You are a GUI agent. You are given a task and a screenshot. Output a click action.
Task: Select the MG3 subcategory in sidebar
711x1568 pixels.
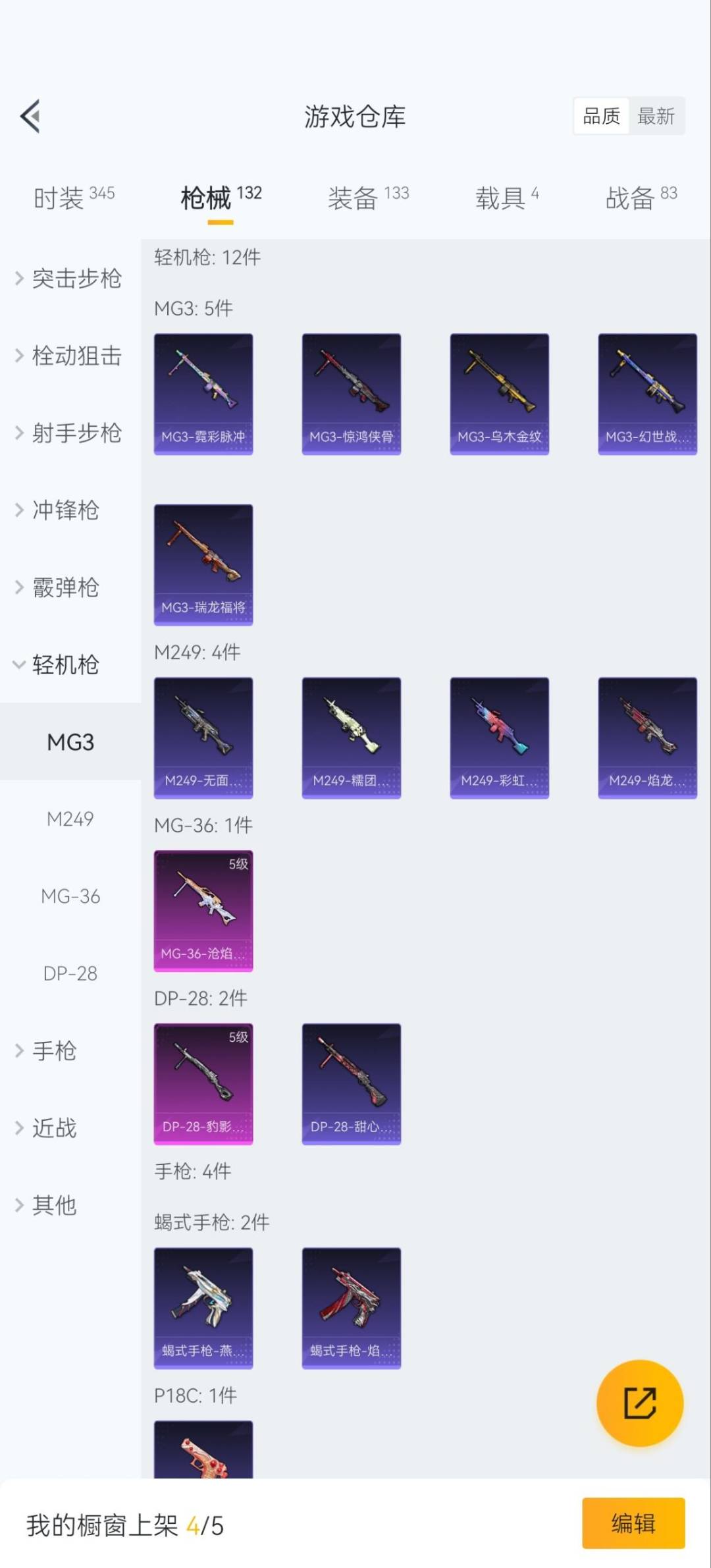pos(70,741)
